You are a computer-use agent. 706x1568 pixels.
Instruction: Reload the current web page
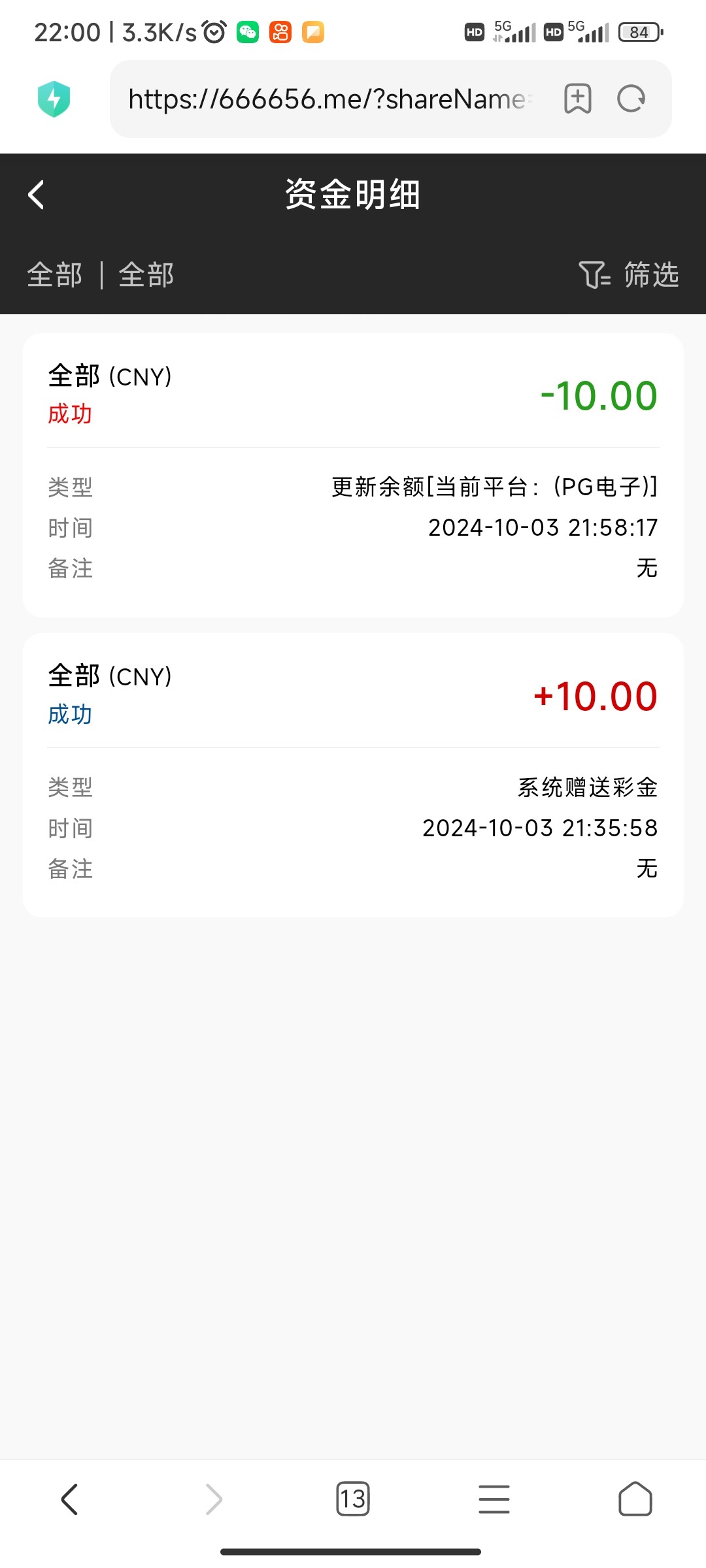click(x=631, y=99)
